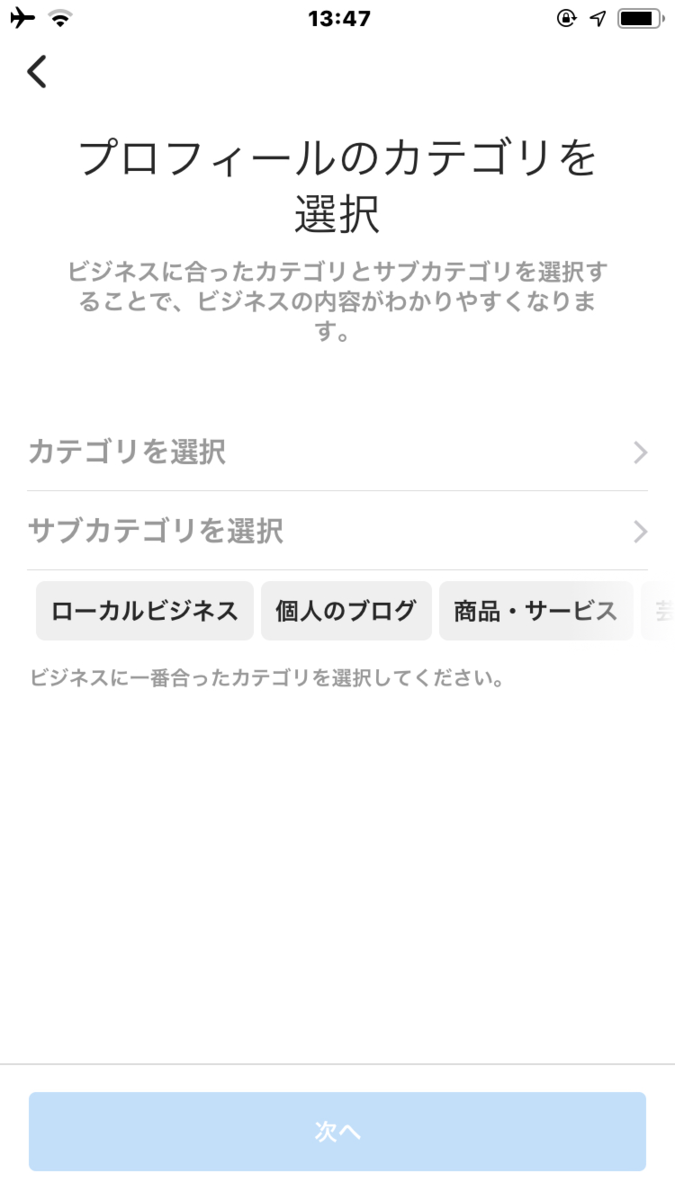The image size is (675, 1200).
Task: Select the ローカルビジネス chip
Action: pos(145,611)
